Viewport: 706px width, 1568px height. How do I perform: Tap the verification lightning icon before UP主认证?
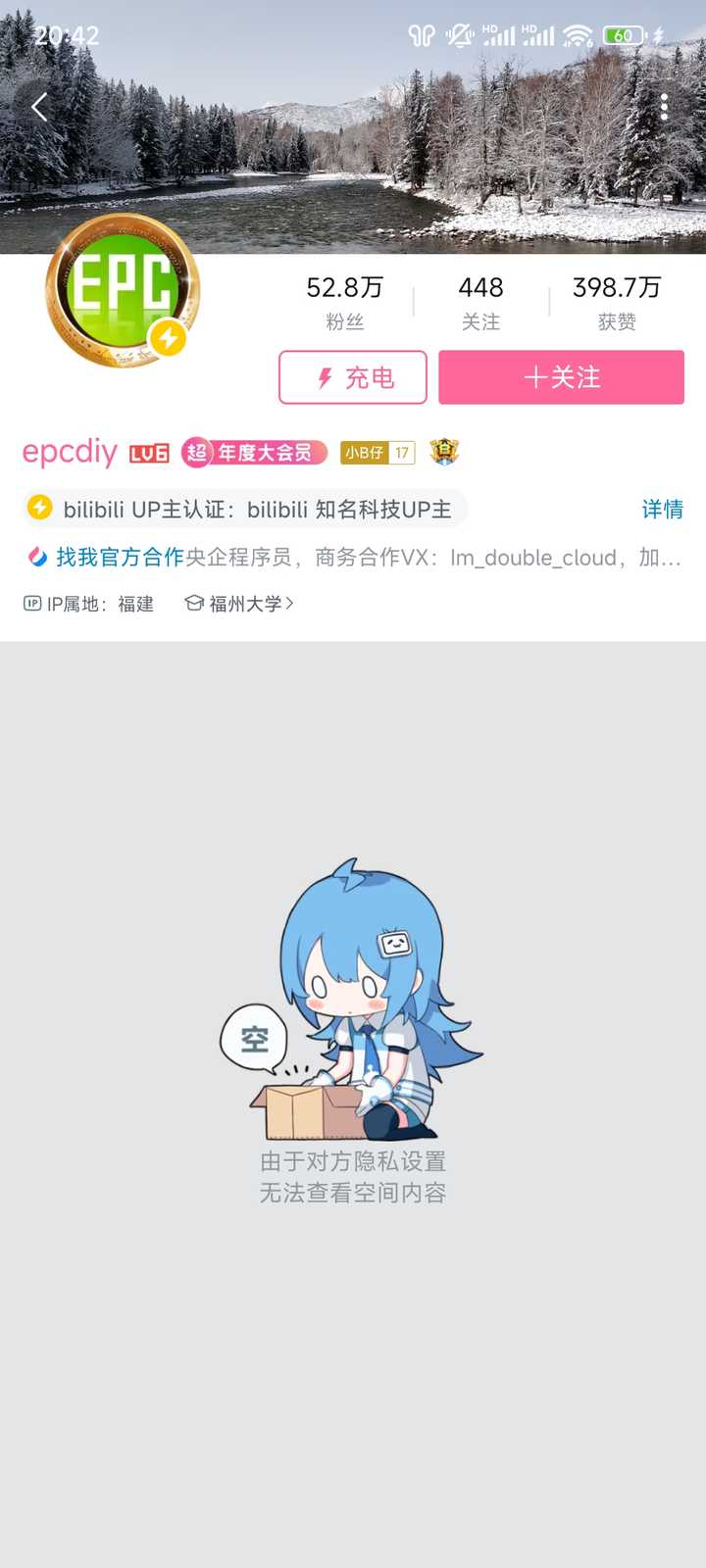[40, 508]
